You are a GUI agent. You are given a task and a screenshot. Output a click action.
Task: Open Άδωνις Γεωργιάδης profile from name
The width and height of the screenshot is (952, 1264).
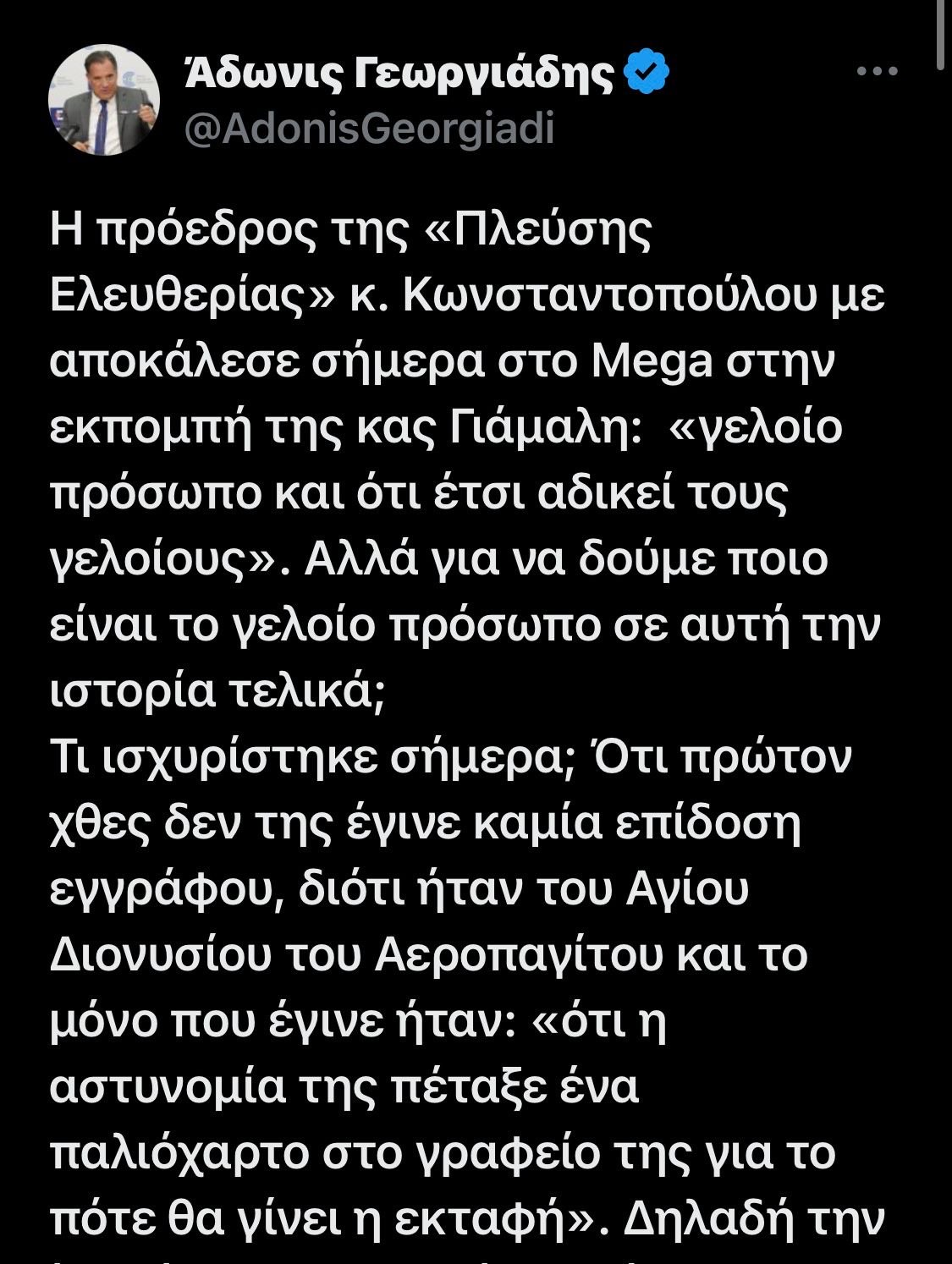pyautogui.click(x=399, y=74)
